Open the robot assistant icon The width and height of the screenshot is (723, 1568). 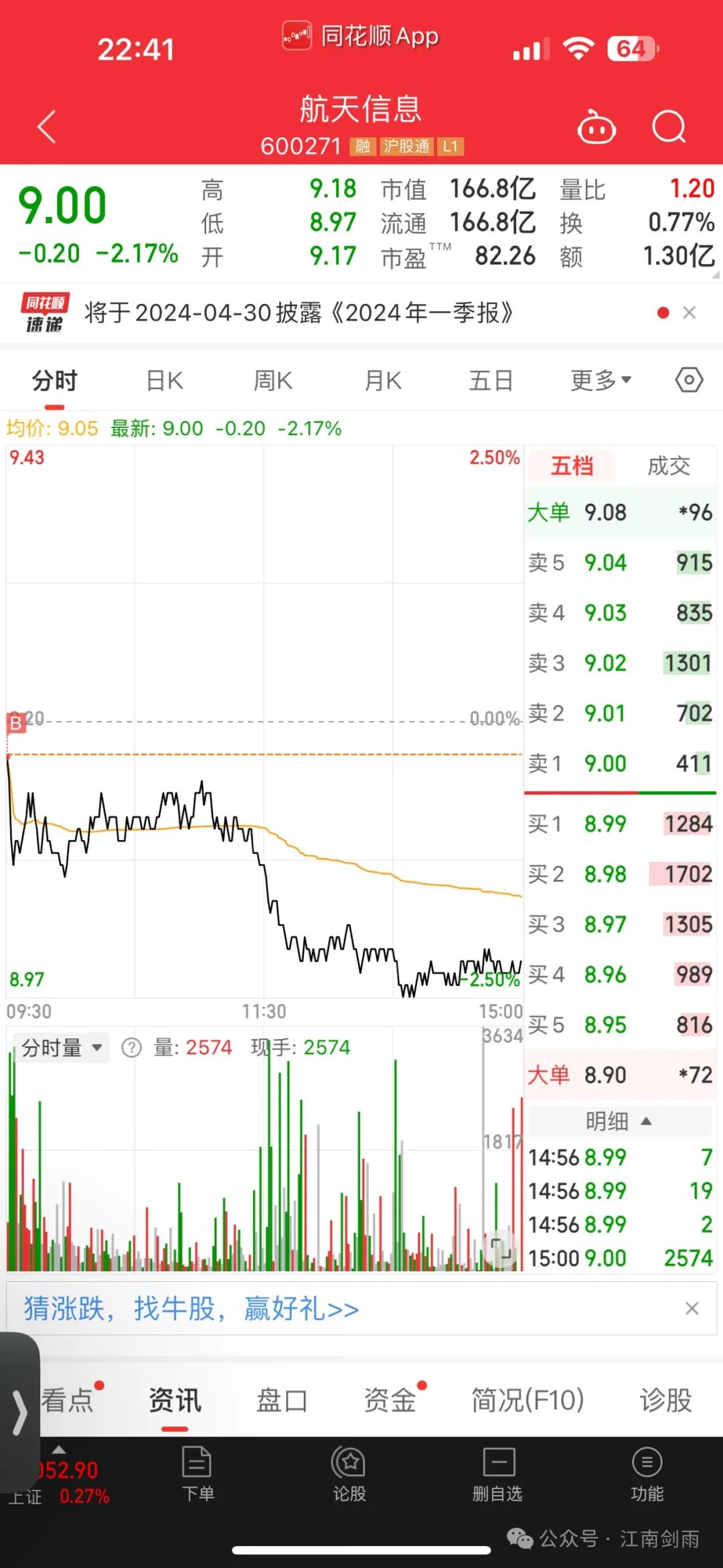coord(596,126)
